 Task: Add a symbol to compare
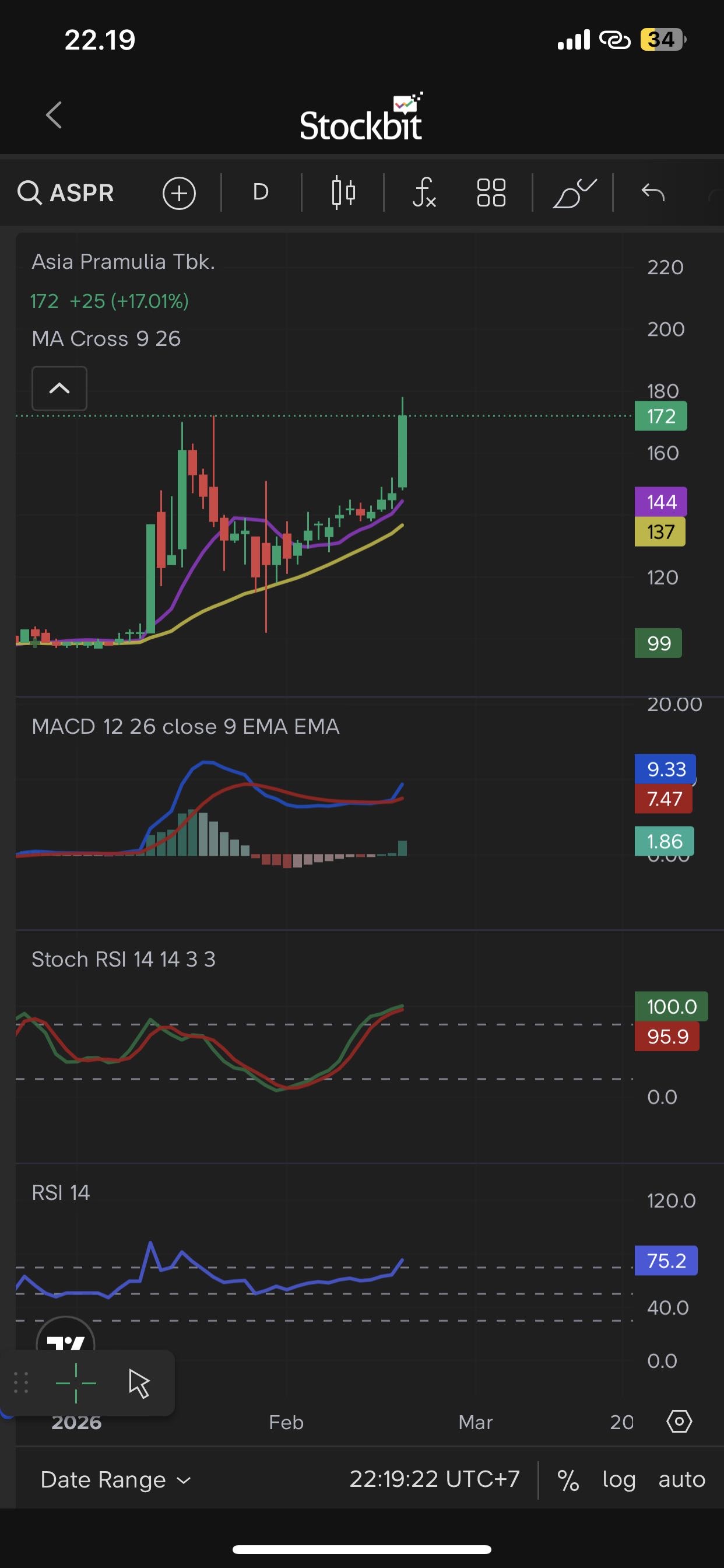click(179, 194)
